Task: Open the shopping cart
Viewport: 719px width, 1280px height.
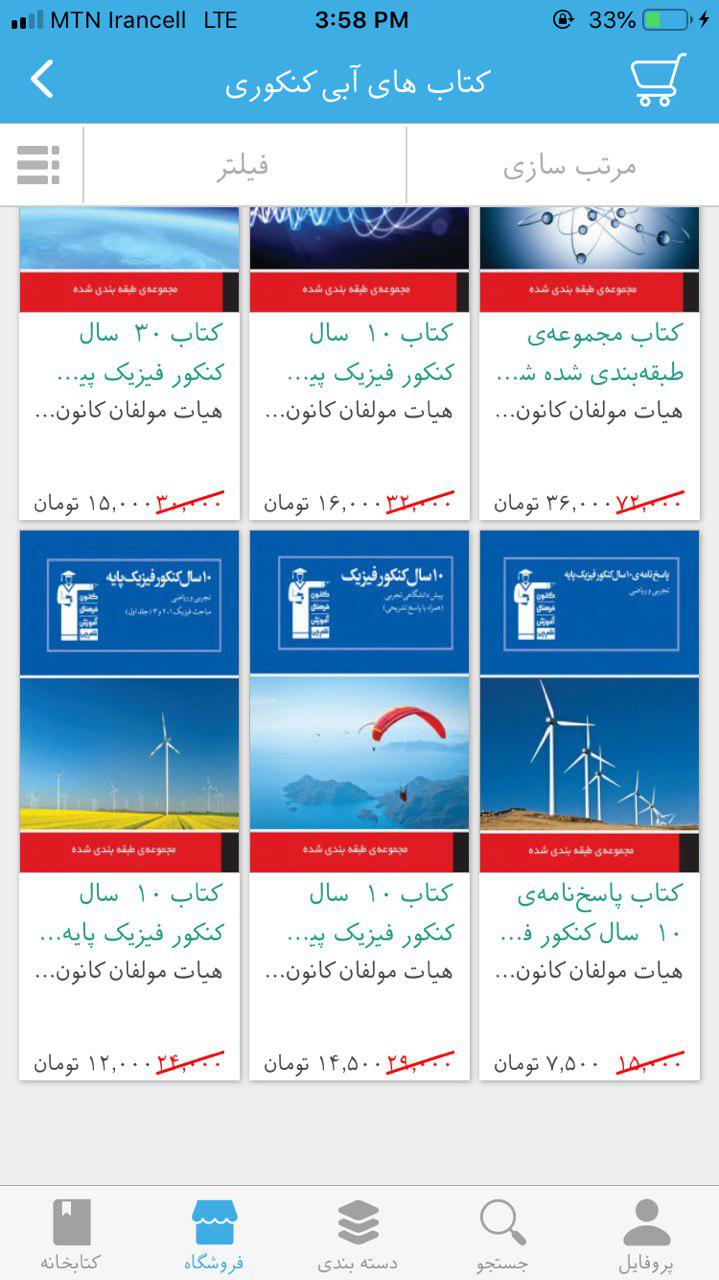Action: [x=658, y=80]
